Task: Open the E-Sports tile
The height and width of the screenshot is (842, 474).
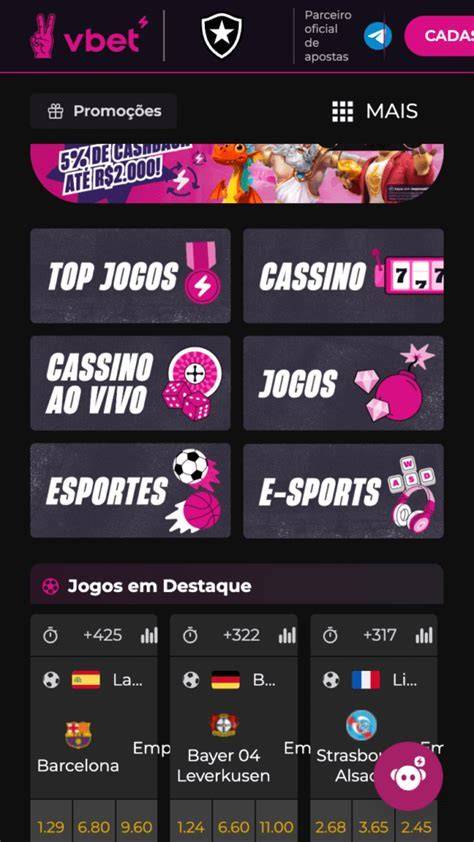Action: 344,491
